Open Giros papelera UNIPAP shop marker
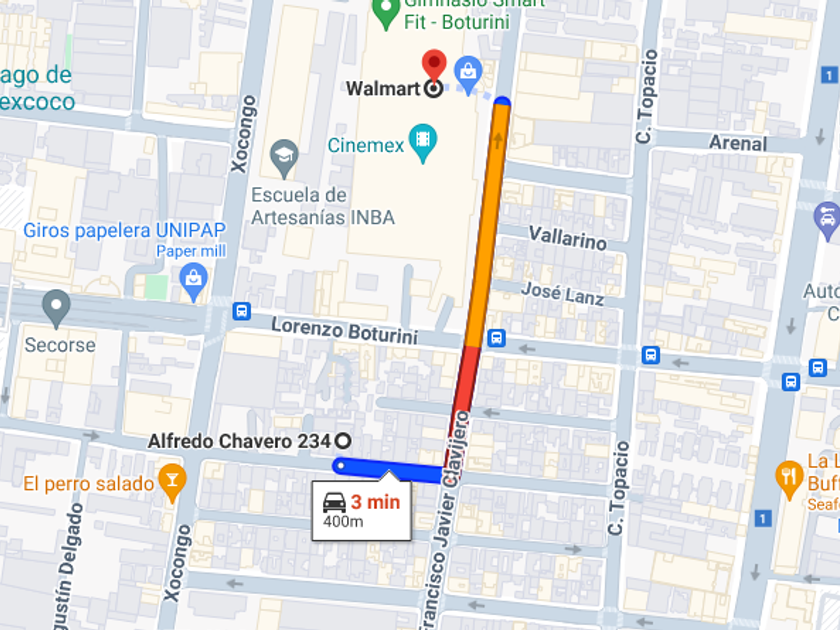The image size is (840, 630). (194, 283)
